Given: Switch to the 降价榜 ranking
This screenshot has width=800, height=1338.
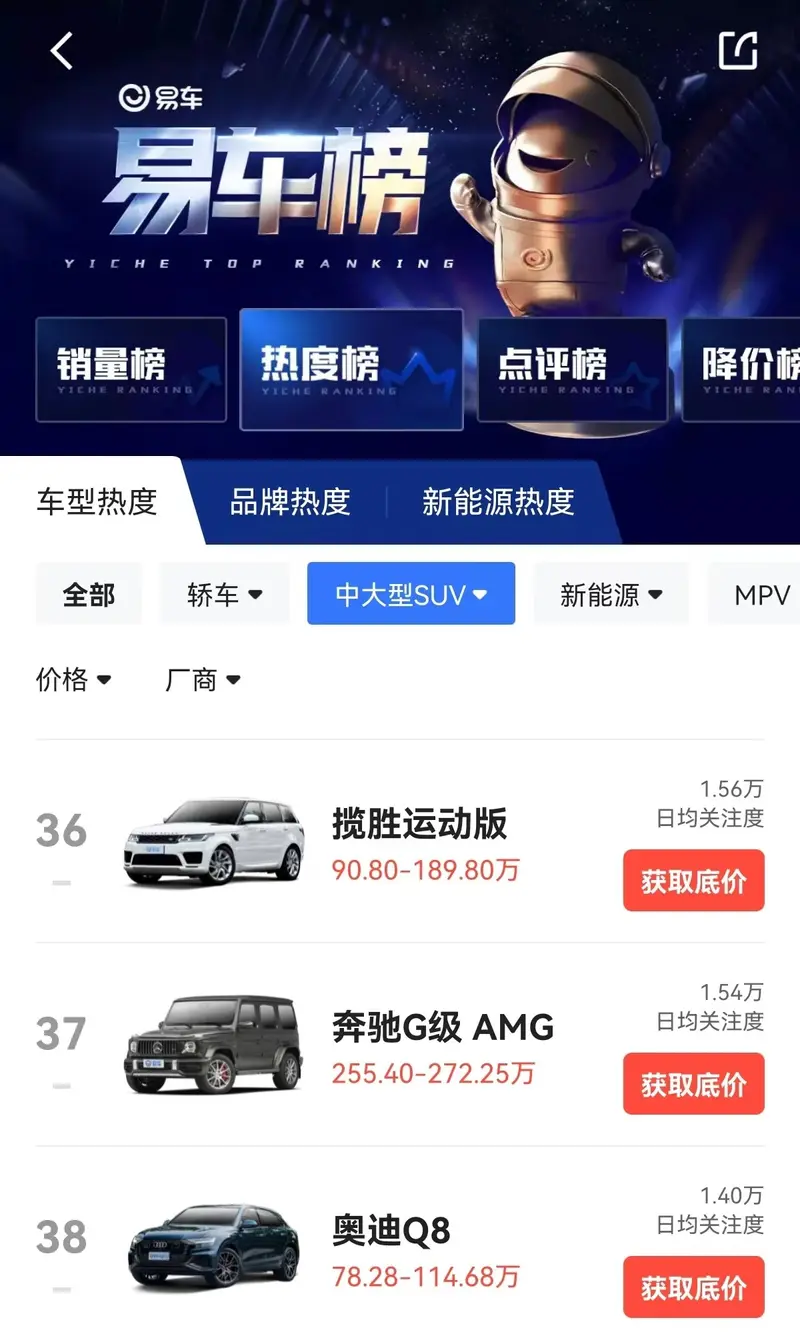Looking at the screenshot, I should (748, 370).
